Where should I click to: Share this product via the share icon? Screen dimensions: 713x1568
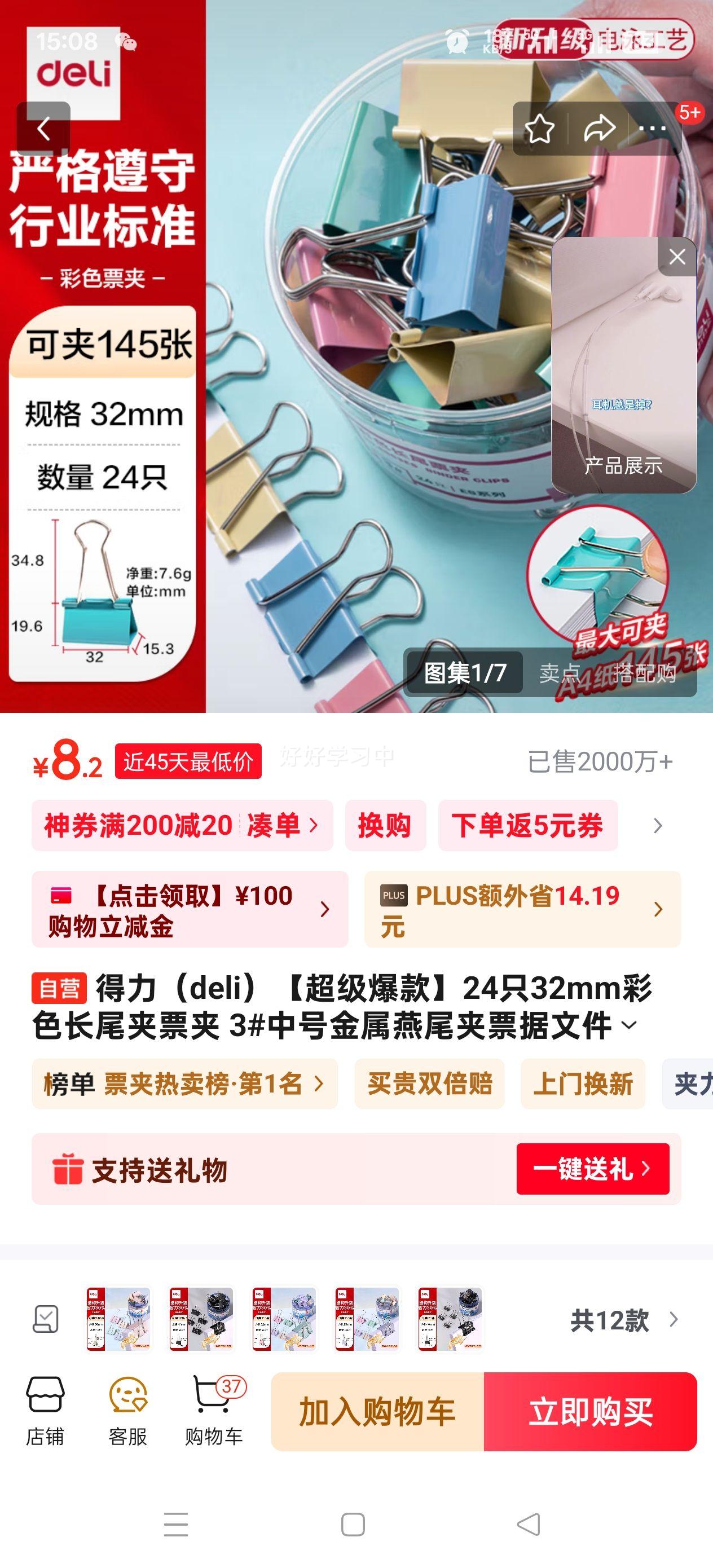600,129
